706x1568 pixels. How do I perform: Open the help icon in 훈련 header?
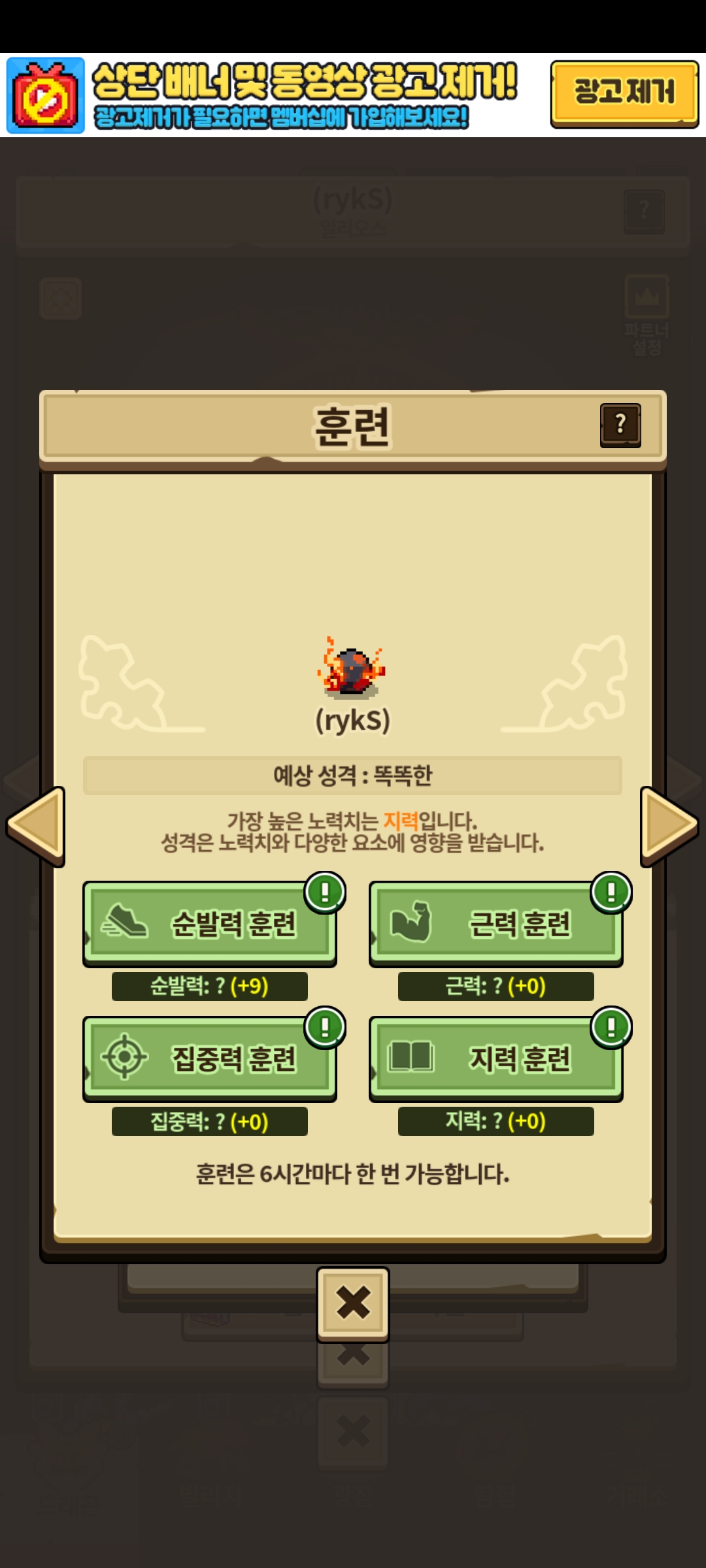pyautogui.click(x=620, y=425)
